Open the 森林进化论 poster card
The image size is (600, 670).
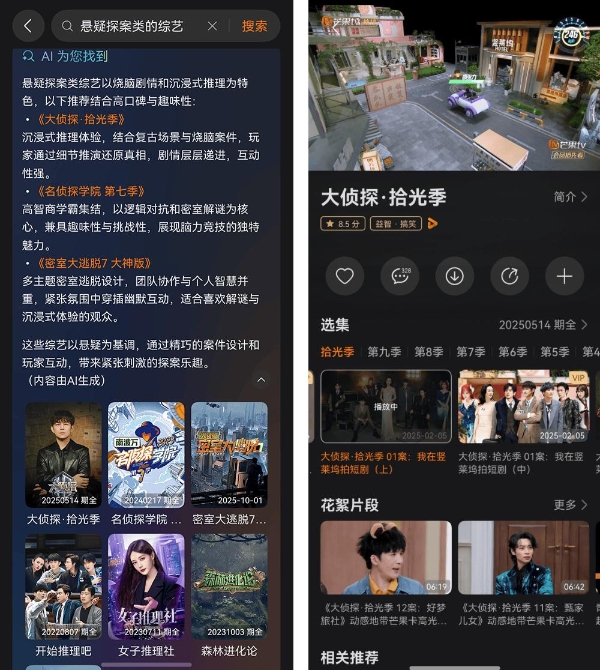[x=229, y=587]
